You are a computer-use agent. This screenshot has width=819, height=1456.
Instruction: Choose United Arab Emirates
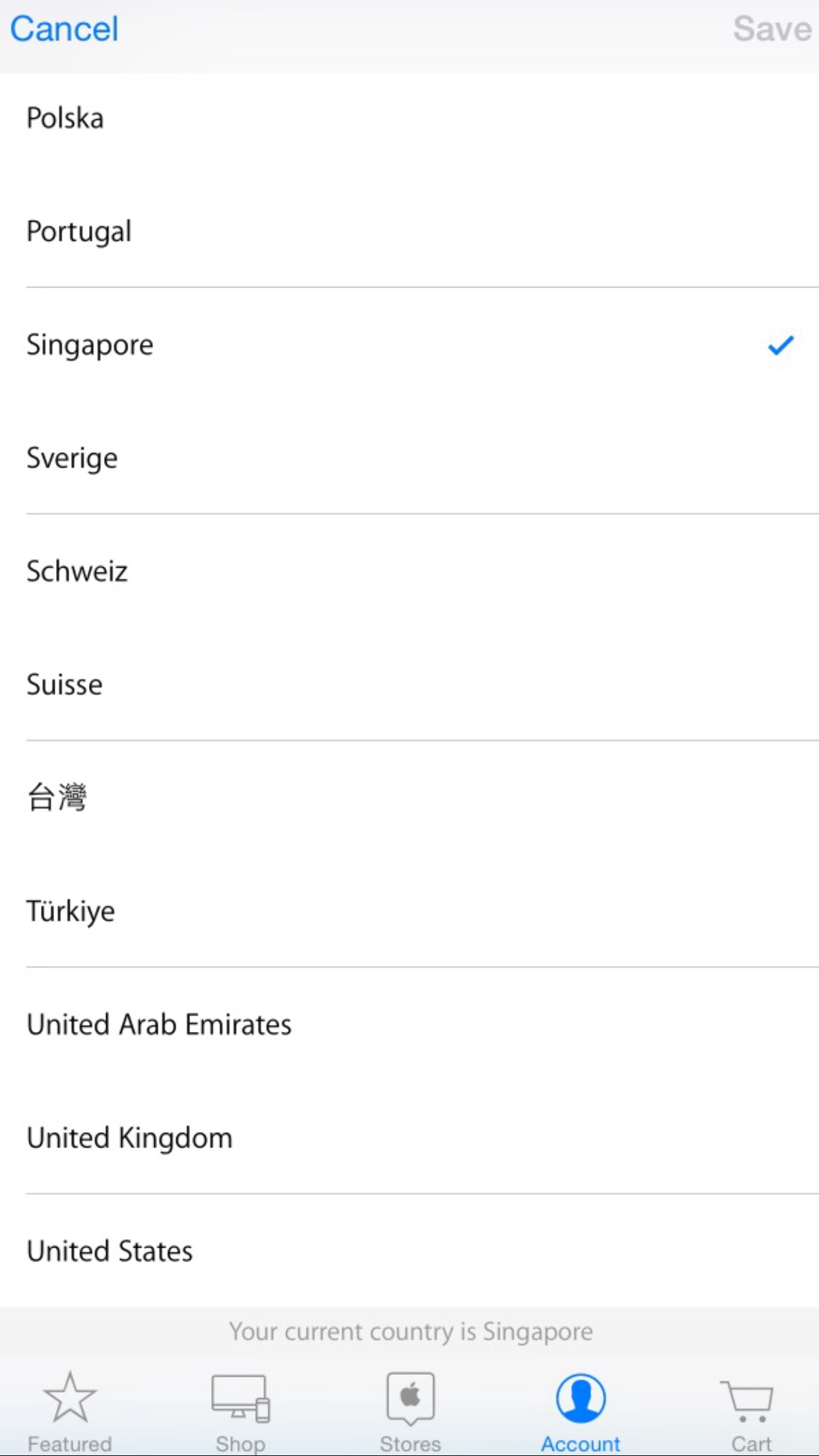[x=409, y=1024]
